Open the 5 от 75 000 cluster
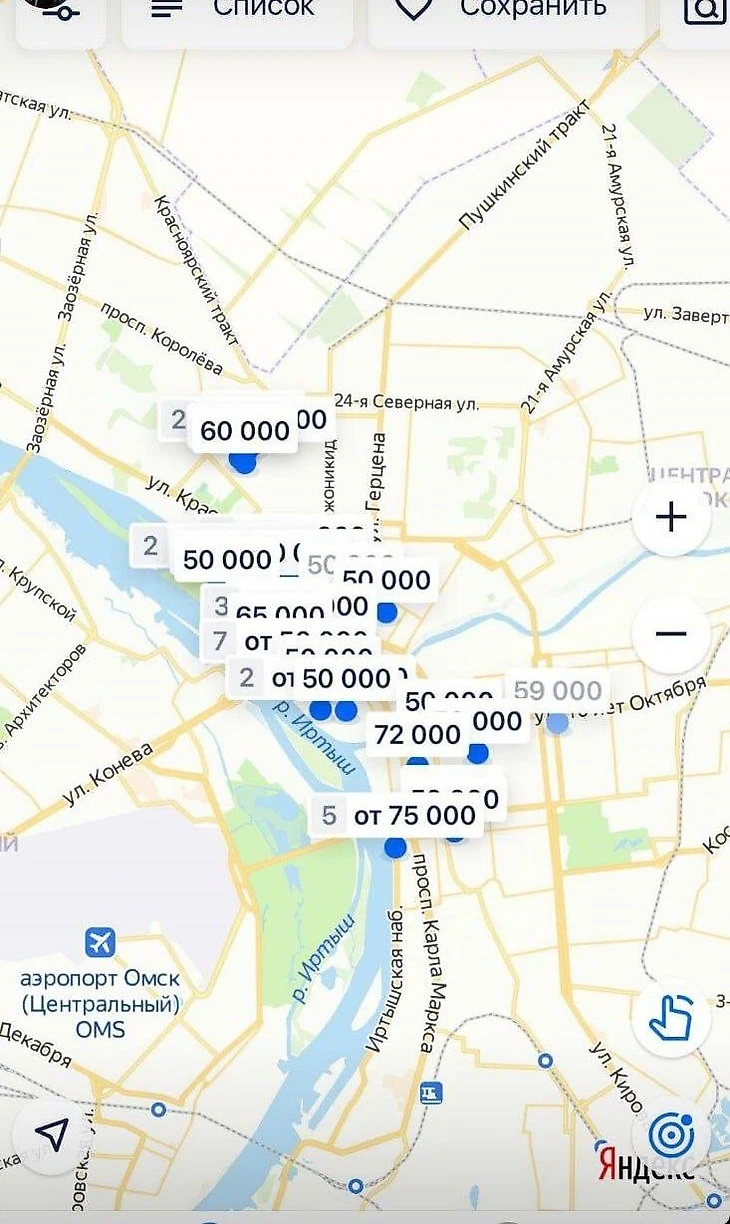This screenshot has width=730, height=1224. (x=395, y=816)
